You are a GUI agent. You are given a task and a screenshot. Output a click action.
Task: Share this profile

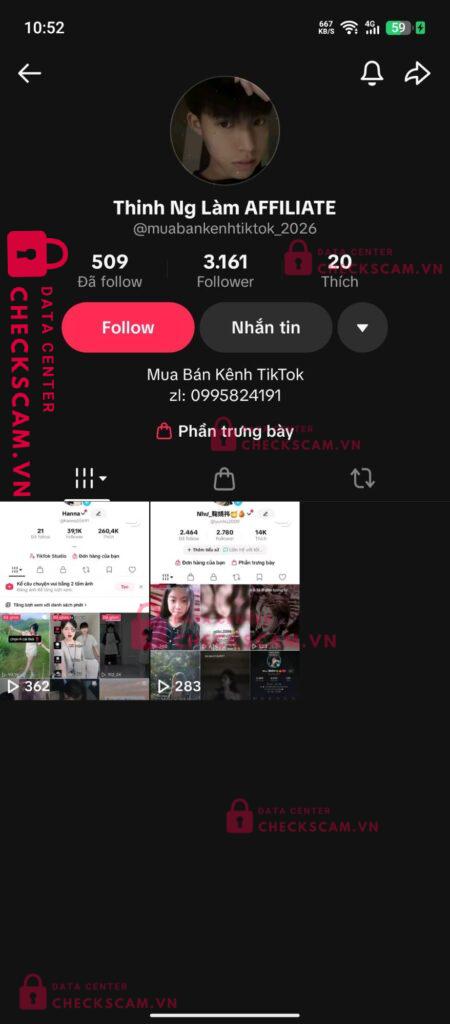pyautogui.click(x=417, y=73)
